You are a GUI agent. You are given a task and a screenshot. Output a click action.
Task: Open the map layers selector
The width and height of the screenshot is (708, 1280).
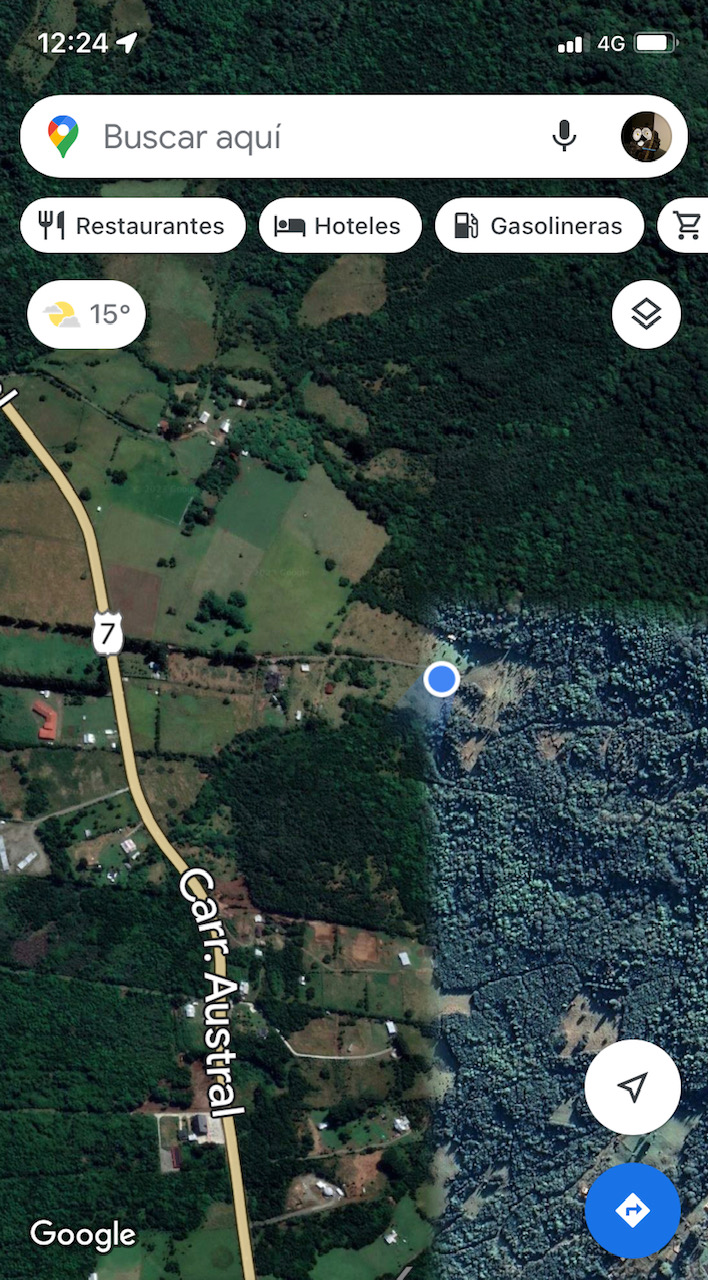tap(646, 315)
